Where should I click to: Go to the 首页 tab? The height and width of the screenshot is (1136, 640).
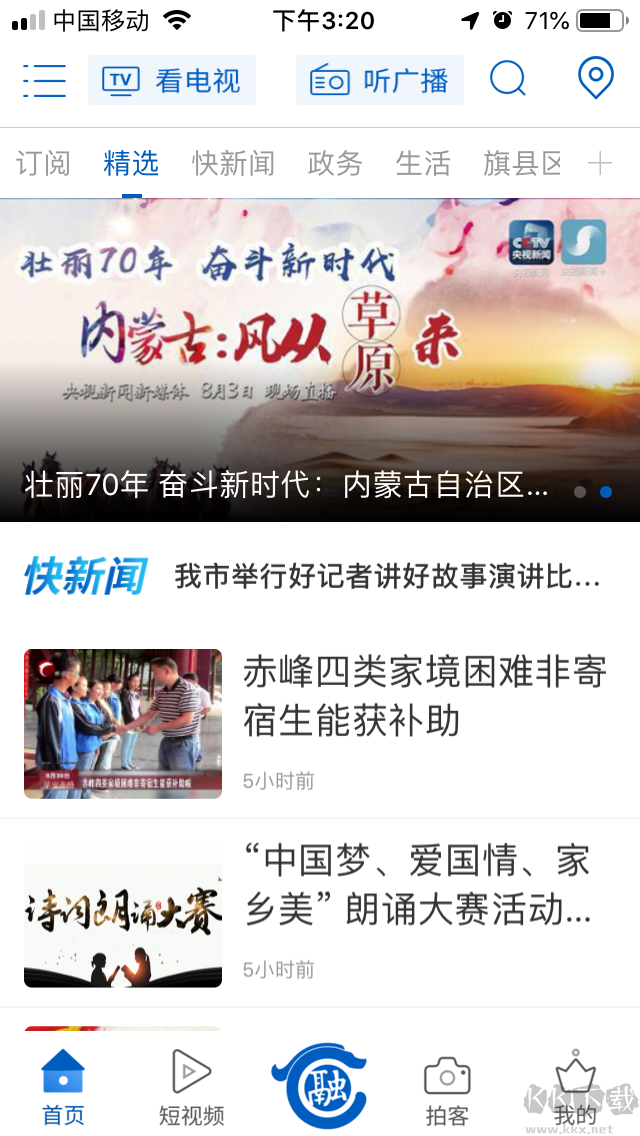[x=63, y=1087]
